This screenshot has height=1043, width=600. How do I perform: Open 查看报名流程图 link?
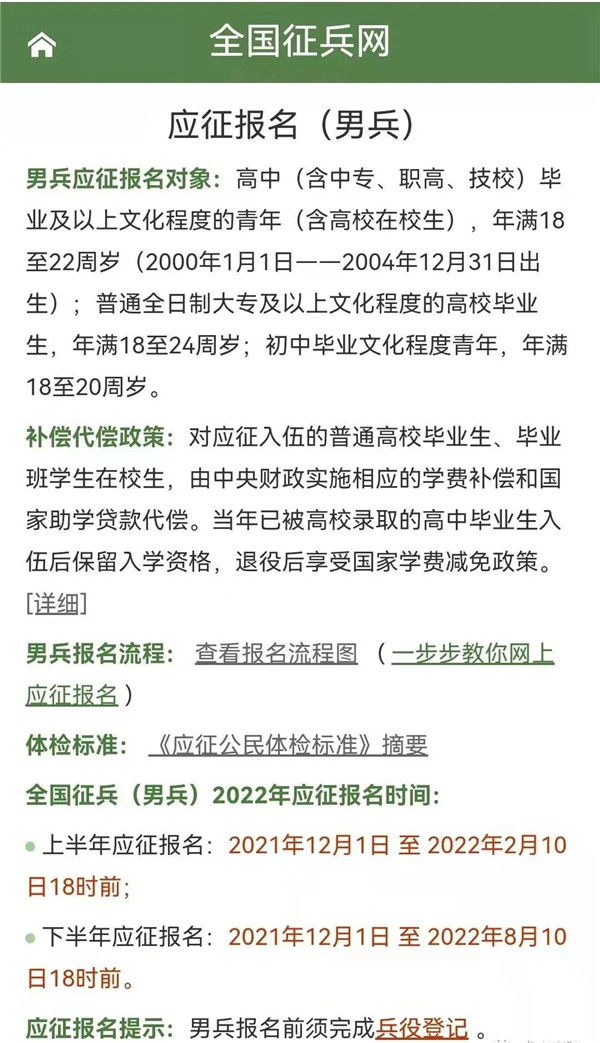point(276,654)
